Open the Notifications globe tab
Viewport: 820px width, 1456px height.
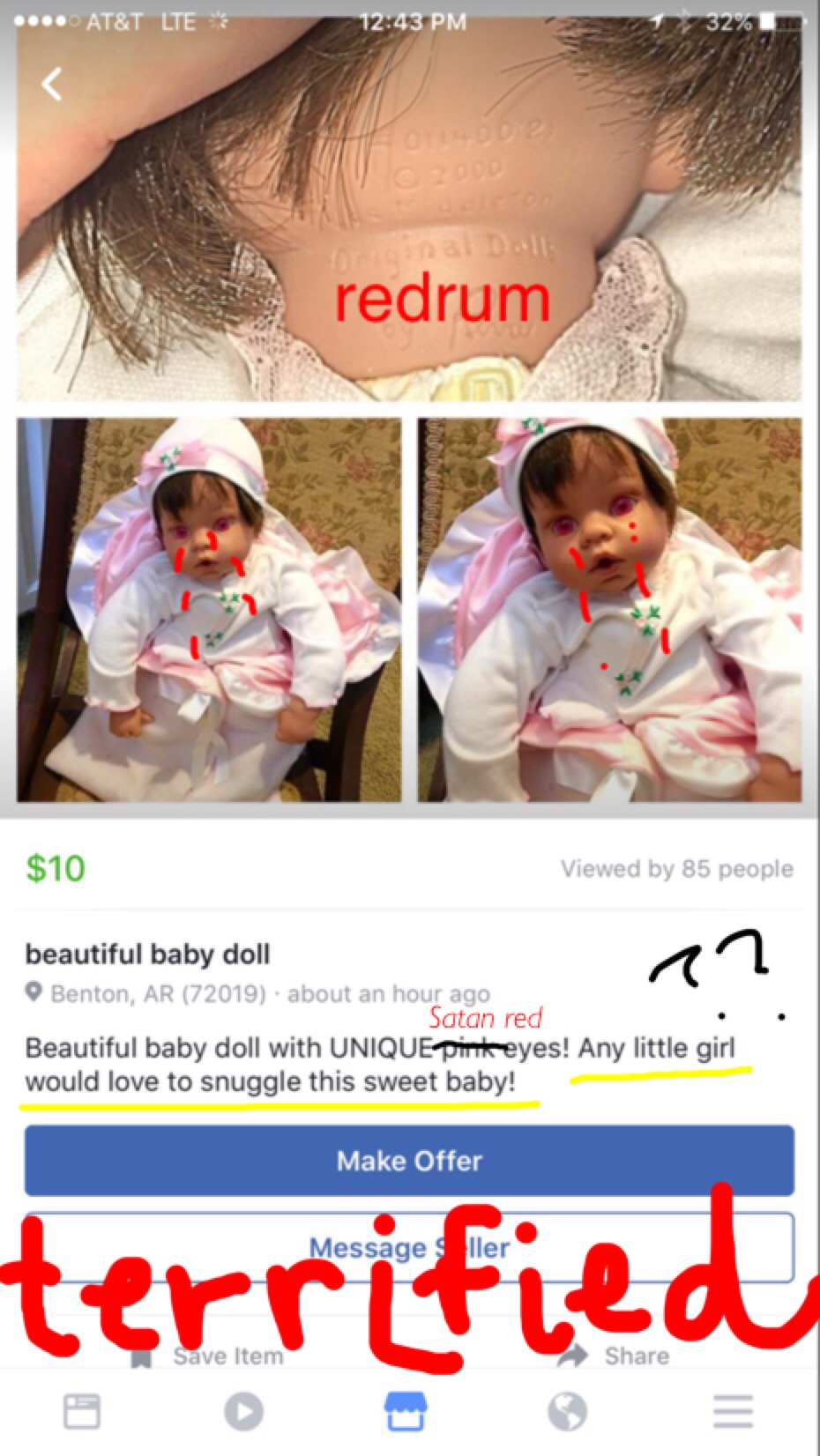click(x=568, y=1412)
